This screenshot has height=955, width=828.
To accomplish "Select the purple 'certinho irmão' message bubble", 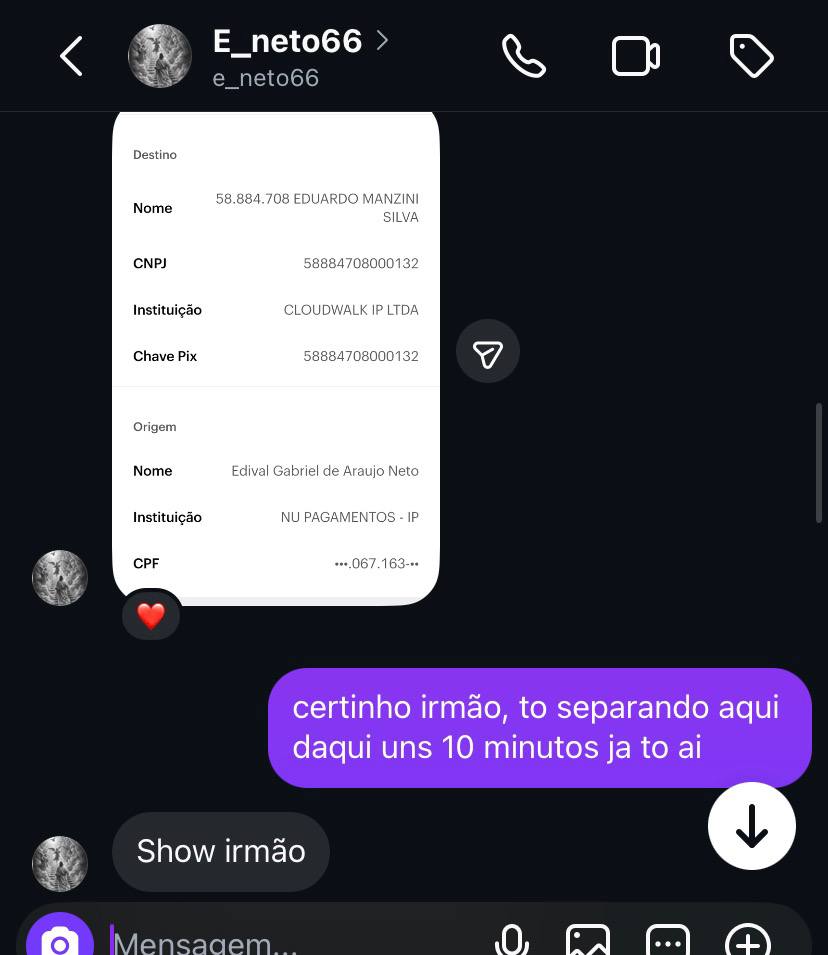I will [539, 727].
